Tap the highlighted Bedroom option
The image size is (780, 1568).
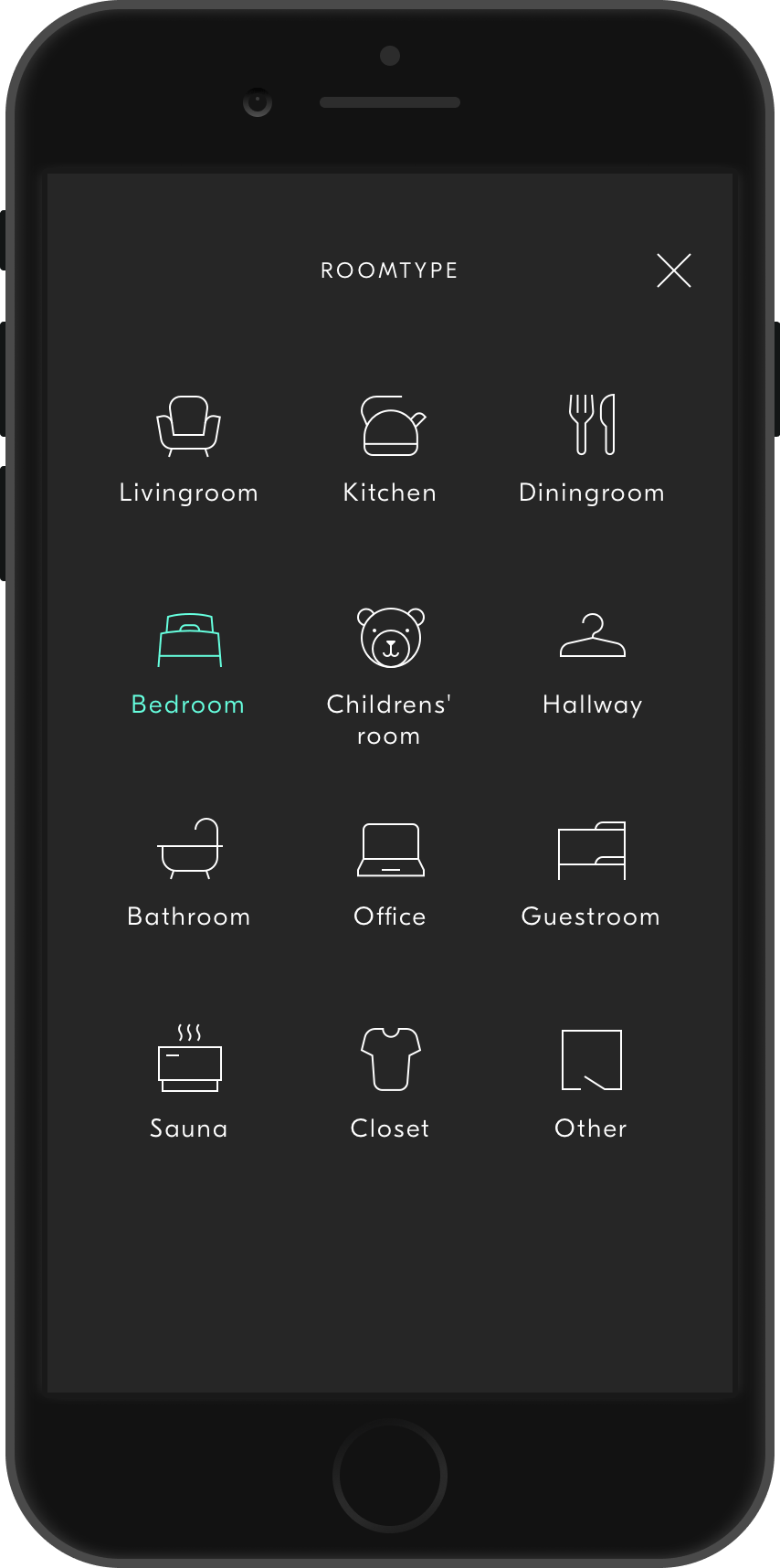(x=189, y=662)
